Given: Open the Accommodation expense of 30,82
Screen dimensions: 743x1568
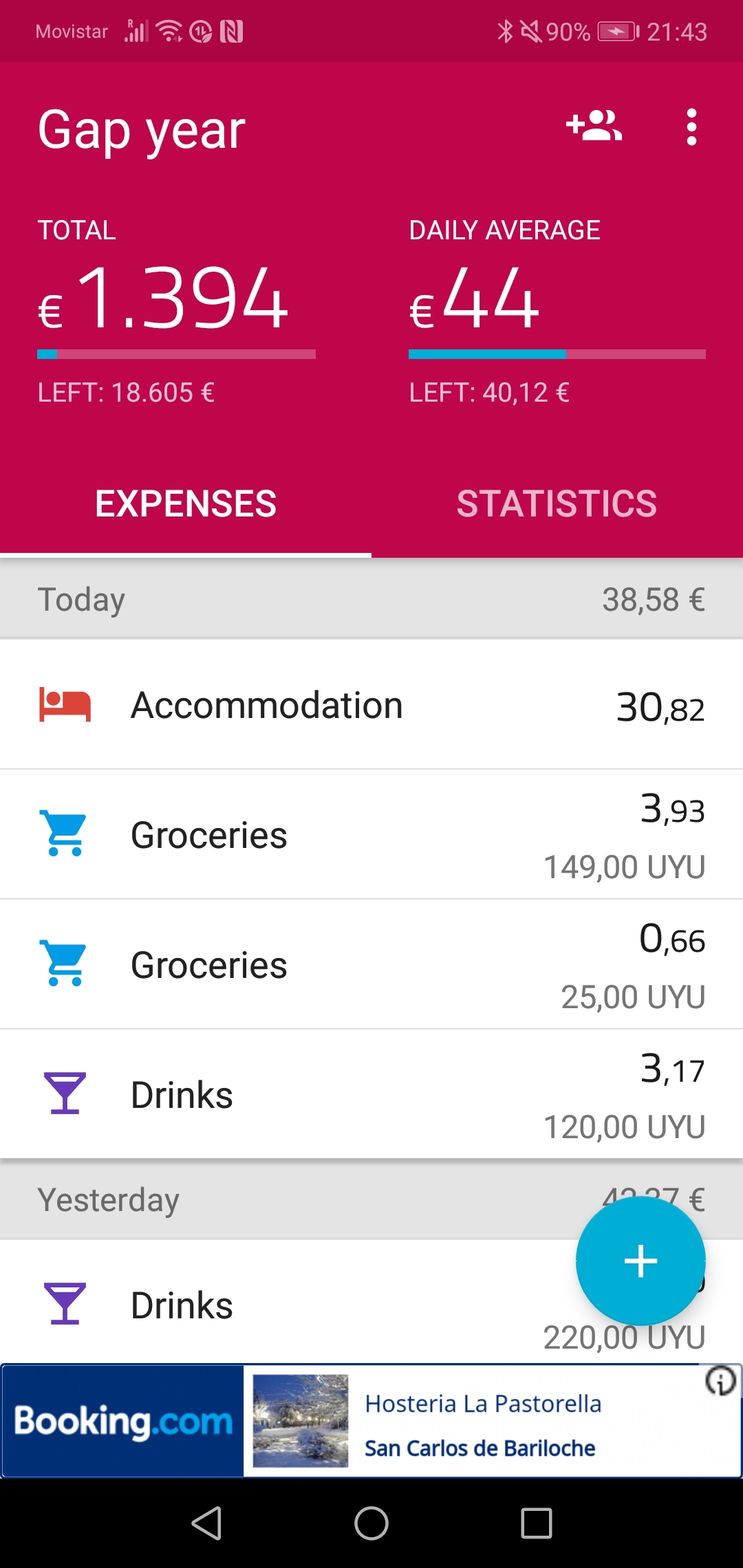Looking at the screenshot, I should pos(371,705).
